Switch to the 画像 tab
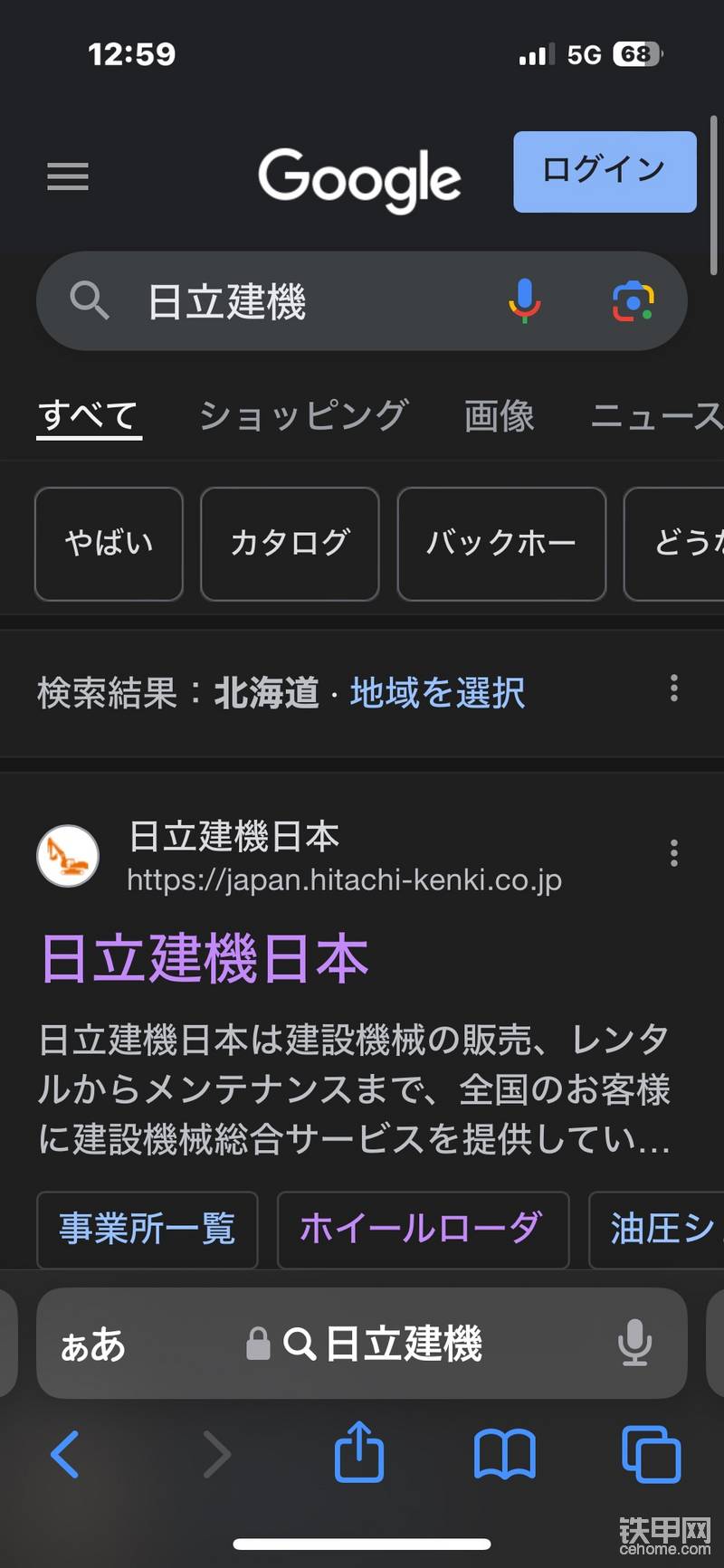724x1568 pixels. tap(499, 415)
